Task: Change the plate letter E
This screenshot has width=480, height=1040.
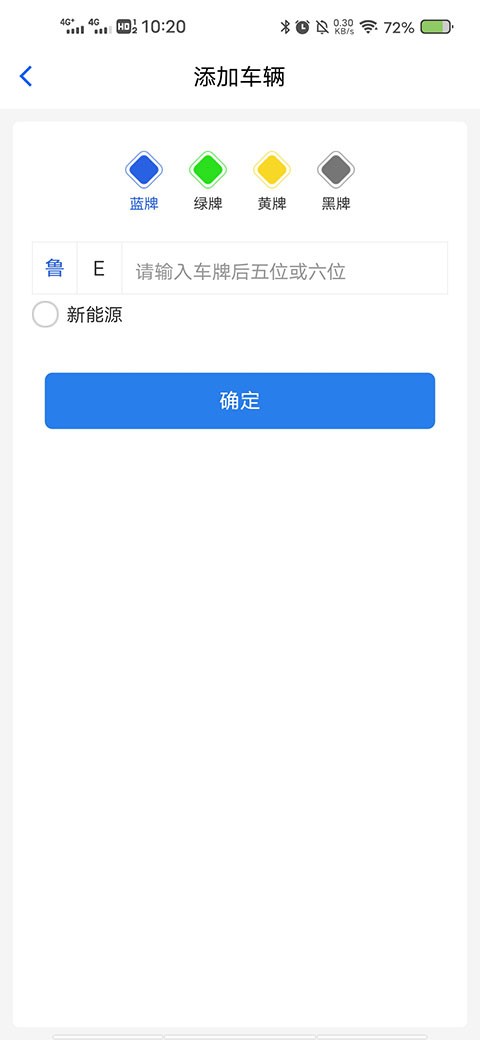Action: [x=99, y=269]
